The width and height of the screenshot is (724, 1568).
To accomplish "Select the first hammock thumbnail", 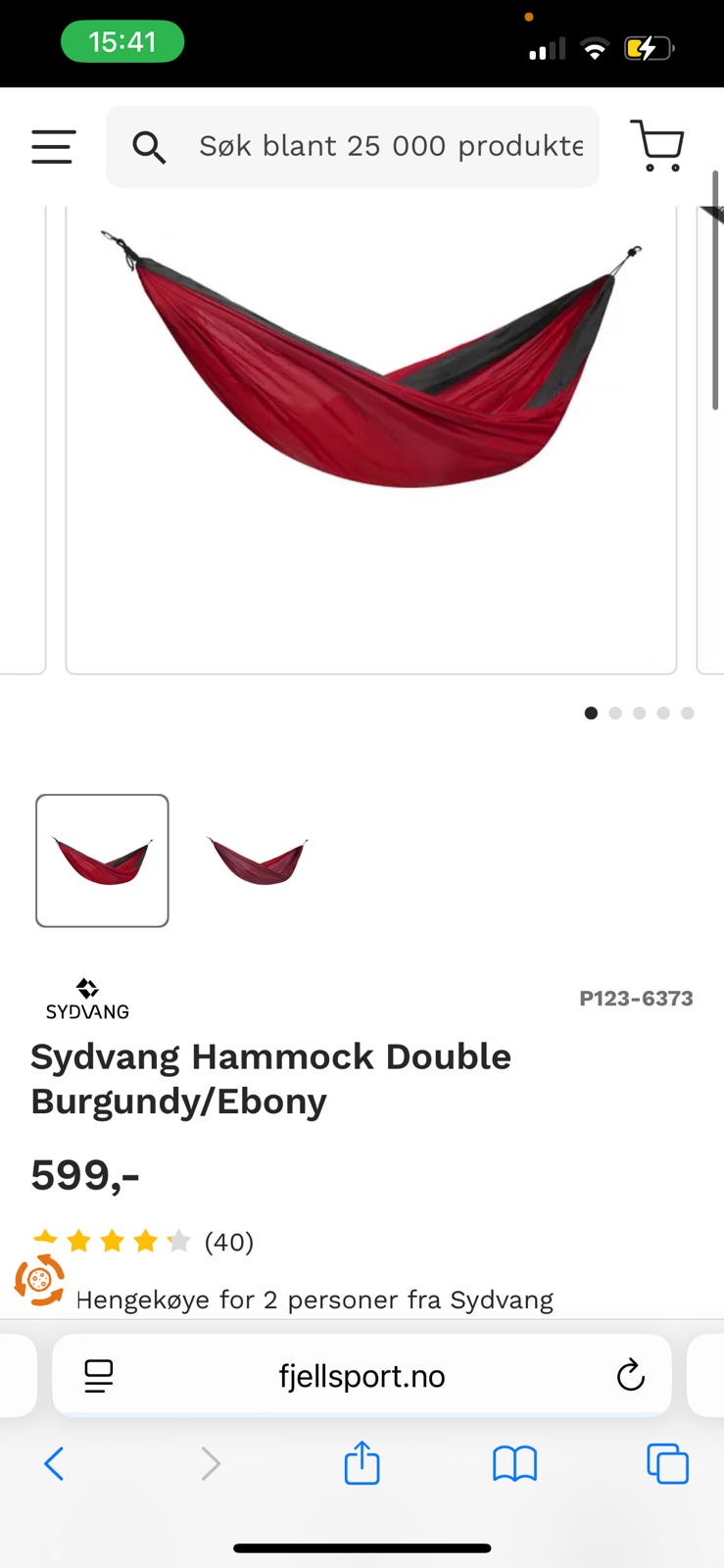I will (x=103, y=860).
